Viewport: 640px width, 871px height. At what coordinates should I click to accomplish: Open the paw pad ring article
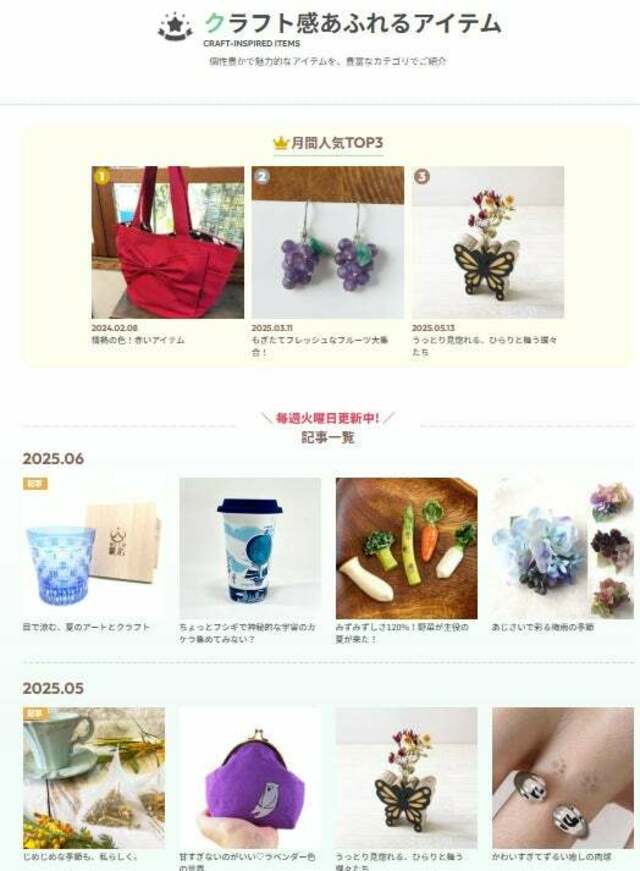pos(562,777)
